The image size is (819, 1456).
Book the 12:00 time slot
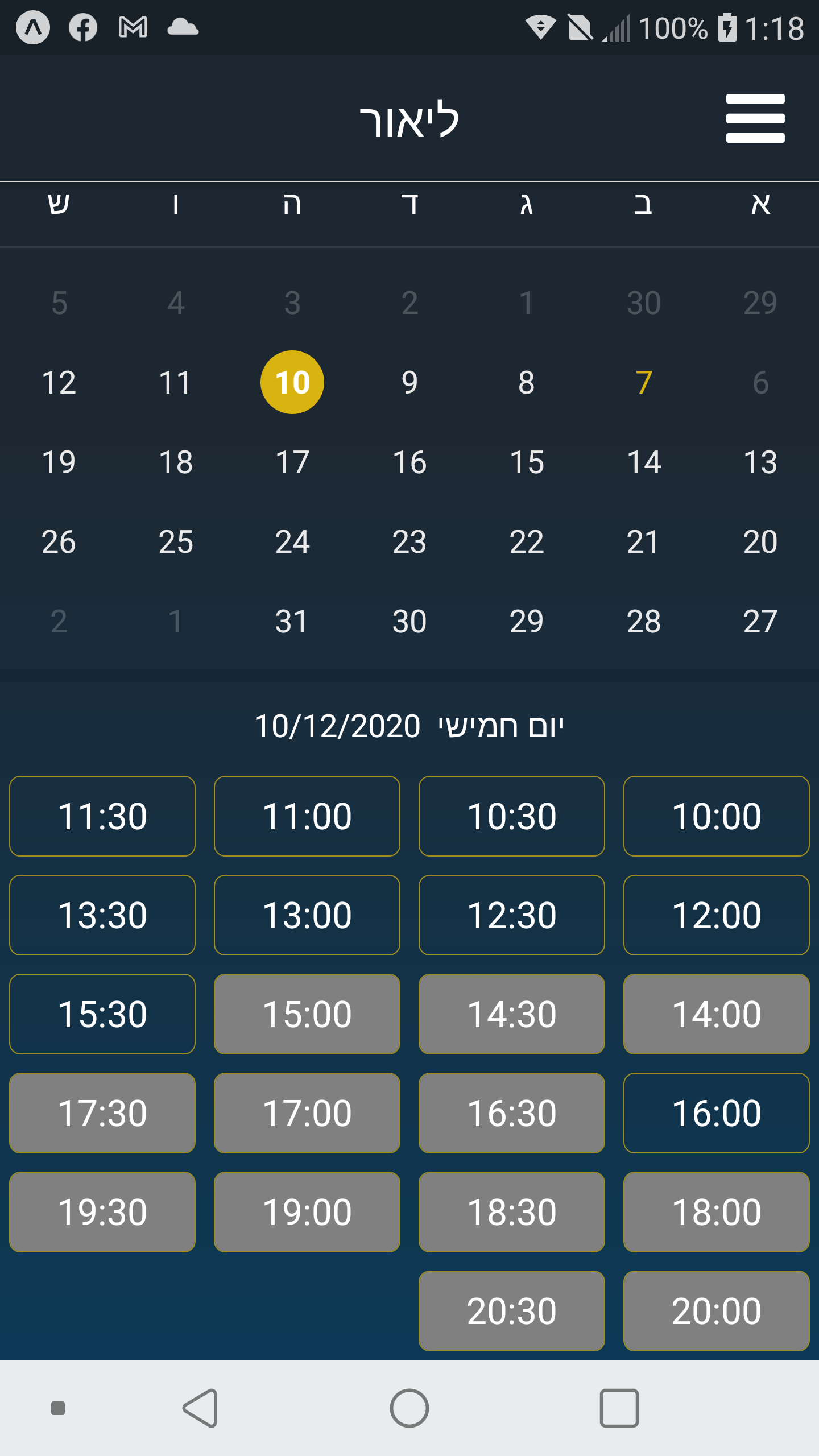[716, 915]
